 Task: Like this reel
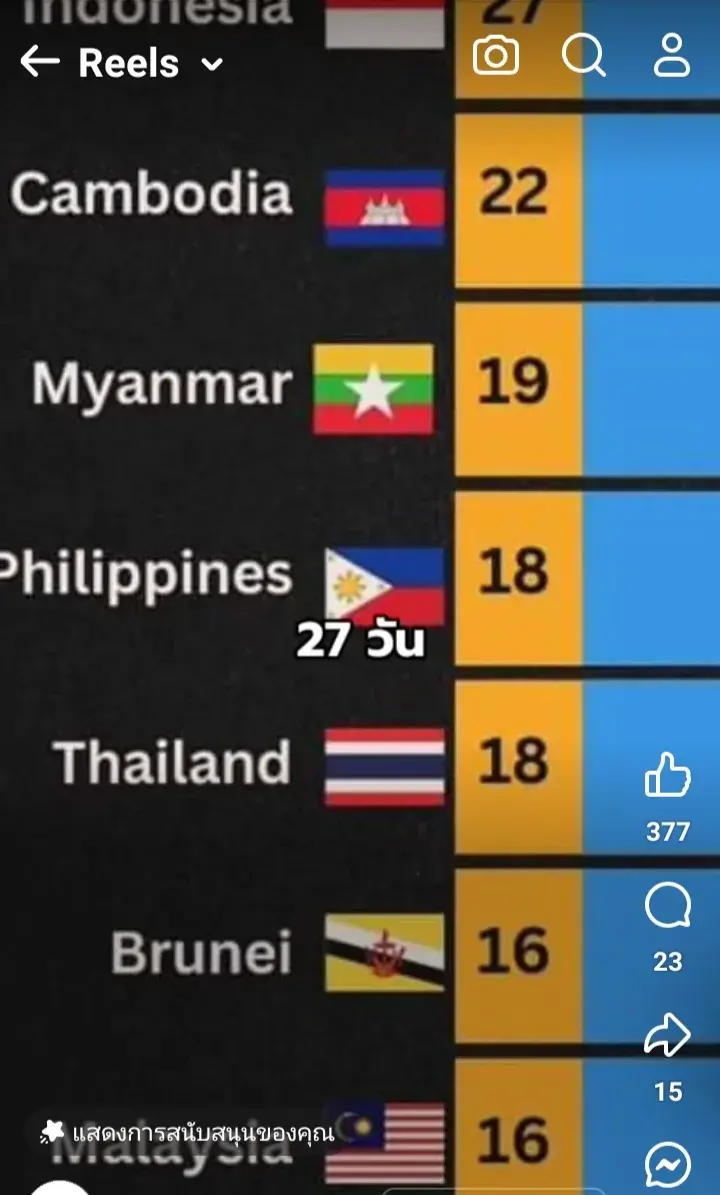click(x=667, y=775)
